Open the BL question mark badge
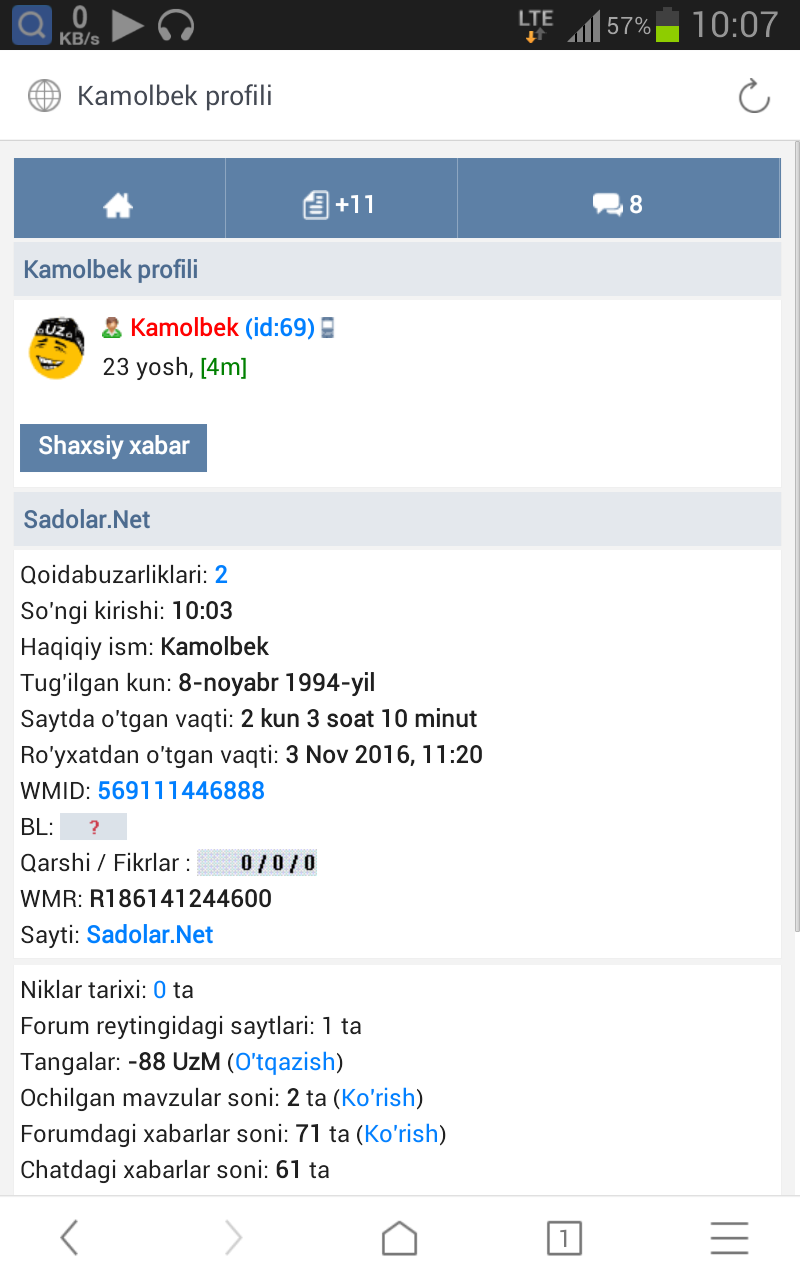Viewport: 800px width, 1280px height. (x=93, y=827)
